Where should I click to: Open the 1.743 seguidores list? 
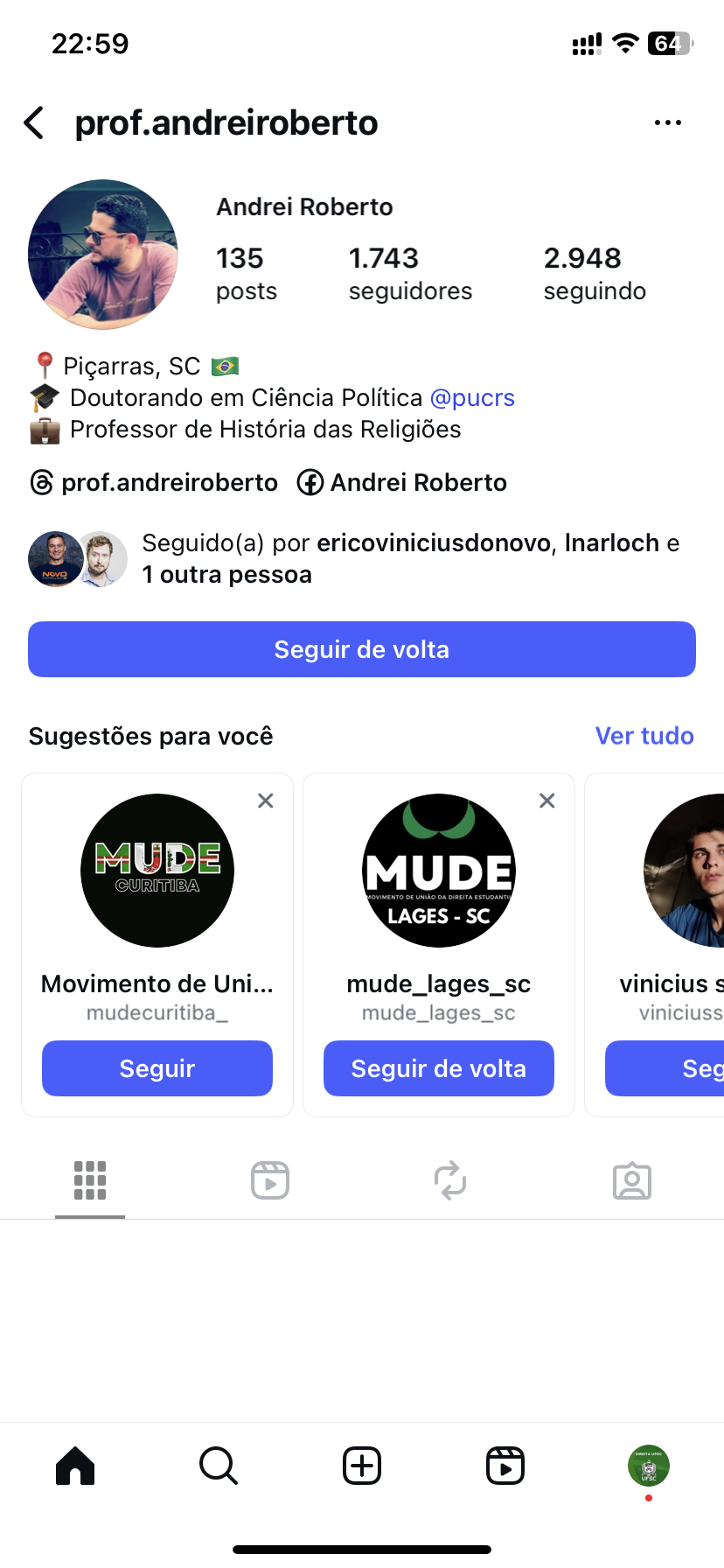(x=409, y=273)
